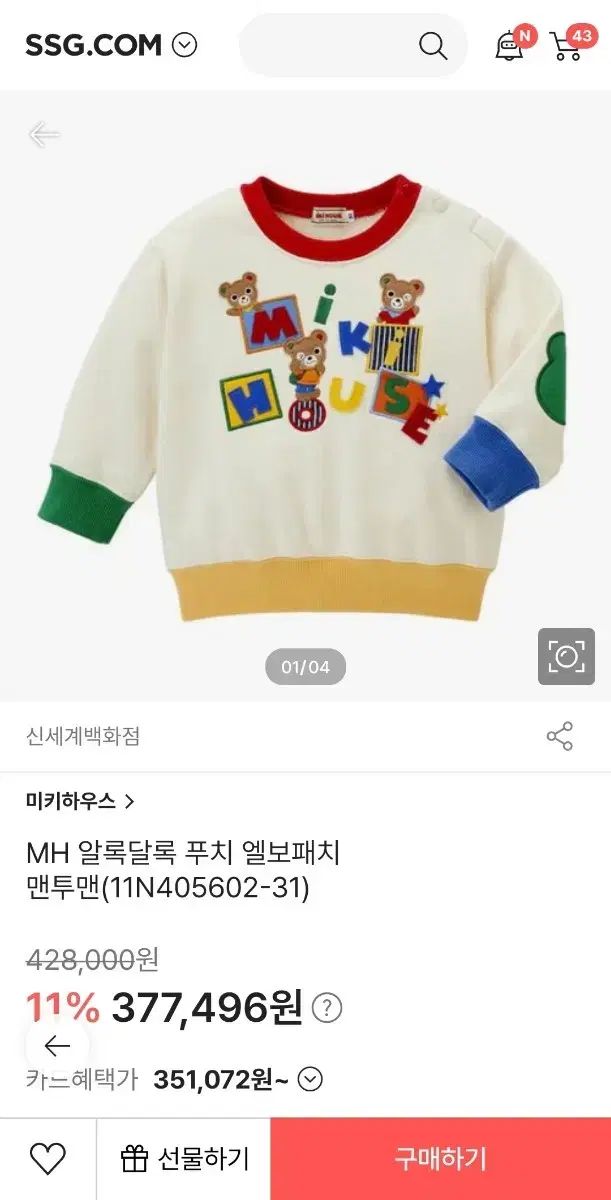The image size is (611, 1200).
Task: Launch the image search camera icon
Action: pos(566,656)
